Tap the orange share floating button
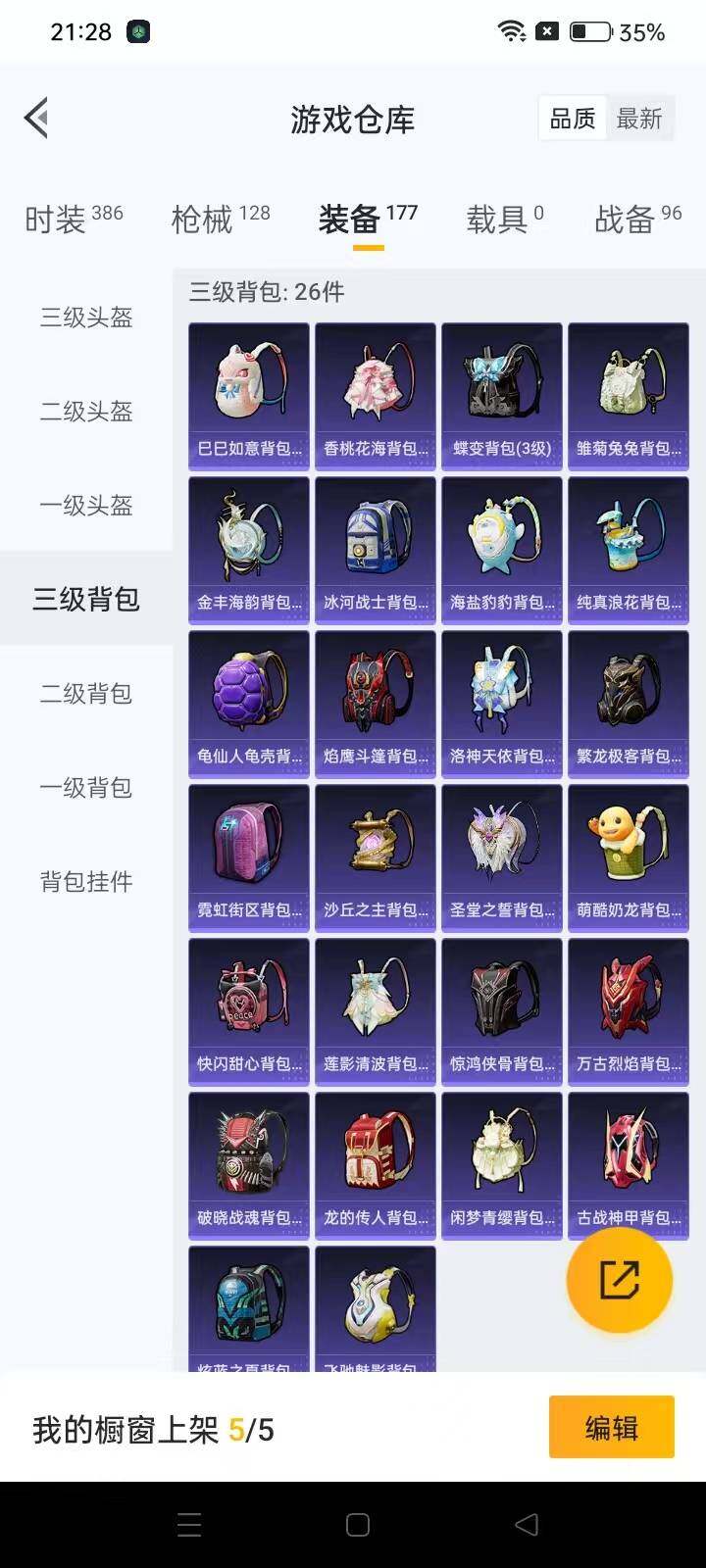Screen dimensions: 706x1568 tap(620, 1280)
